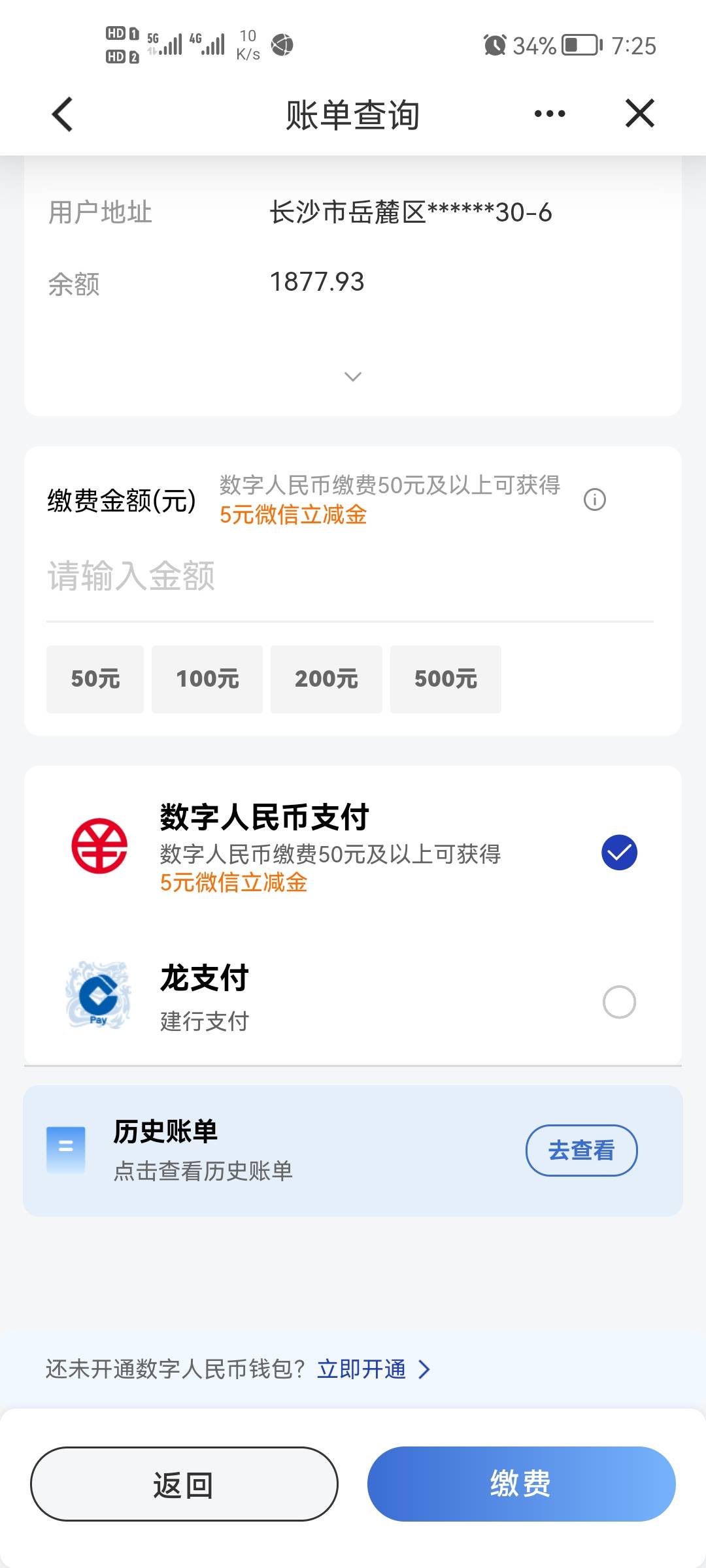Select the 50元 quick amount
706x1568 pixels.
point(95,679)
